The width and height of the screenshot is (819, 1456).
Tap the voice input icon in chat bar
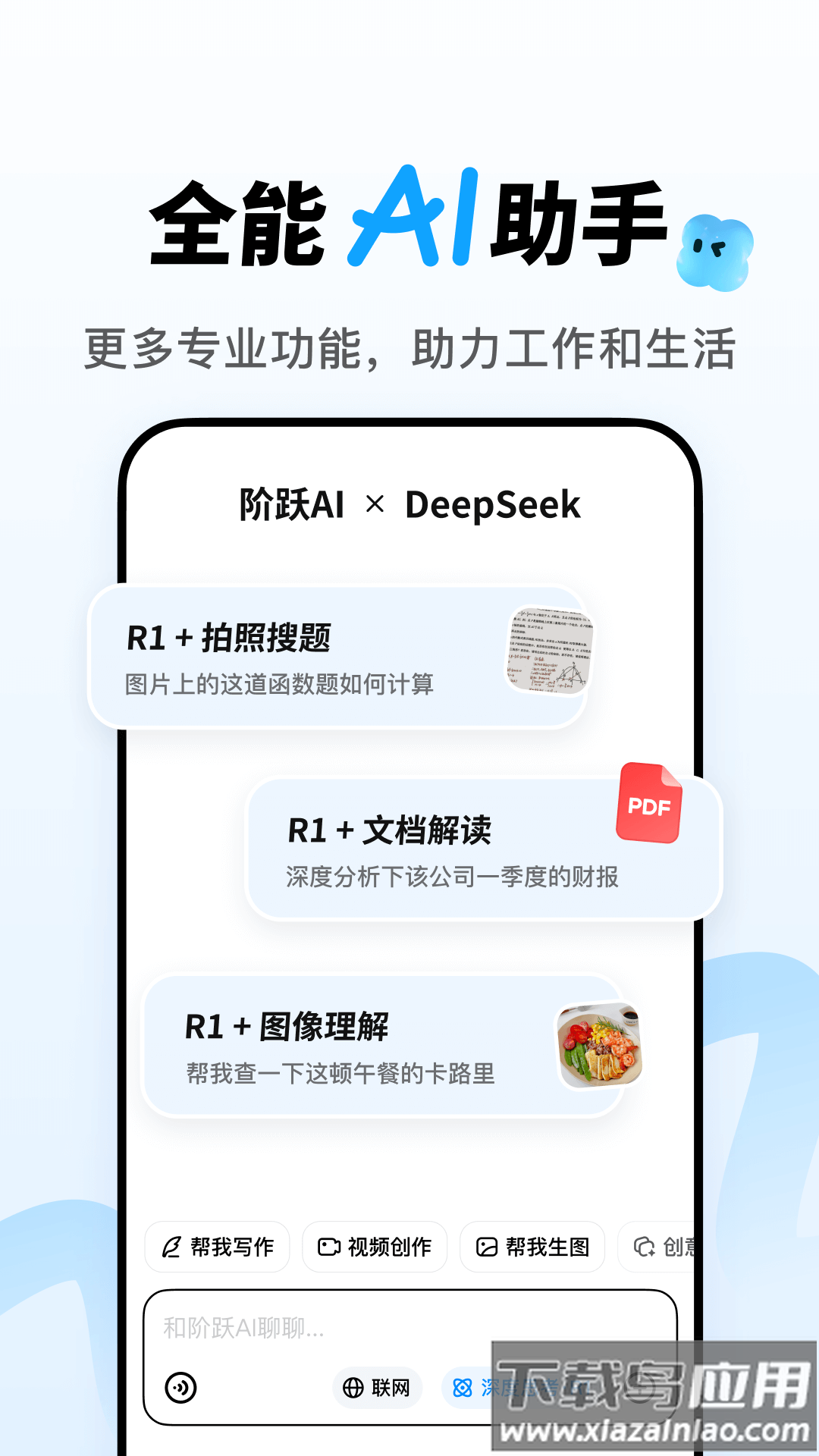coord(180,1388)
